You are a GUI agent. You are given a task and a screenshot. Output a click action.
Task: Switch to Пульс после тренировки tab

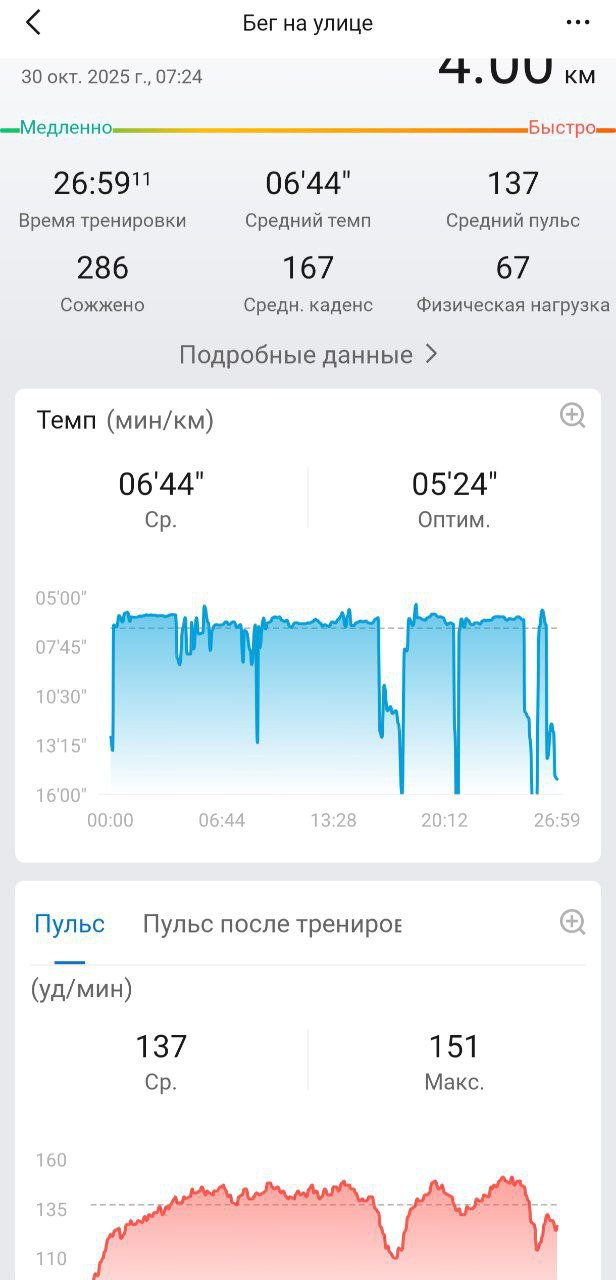272,924
